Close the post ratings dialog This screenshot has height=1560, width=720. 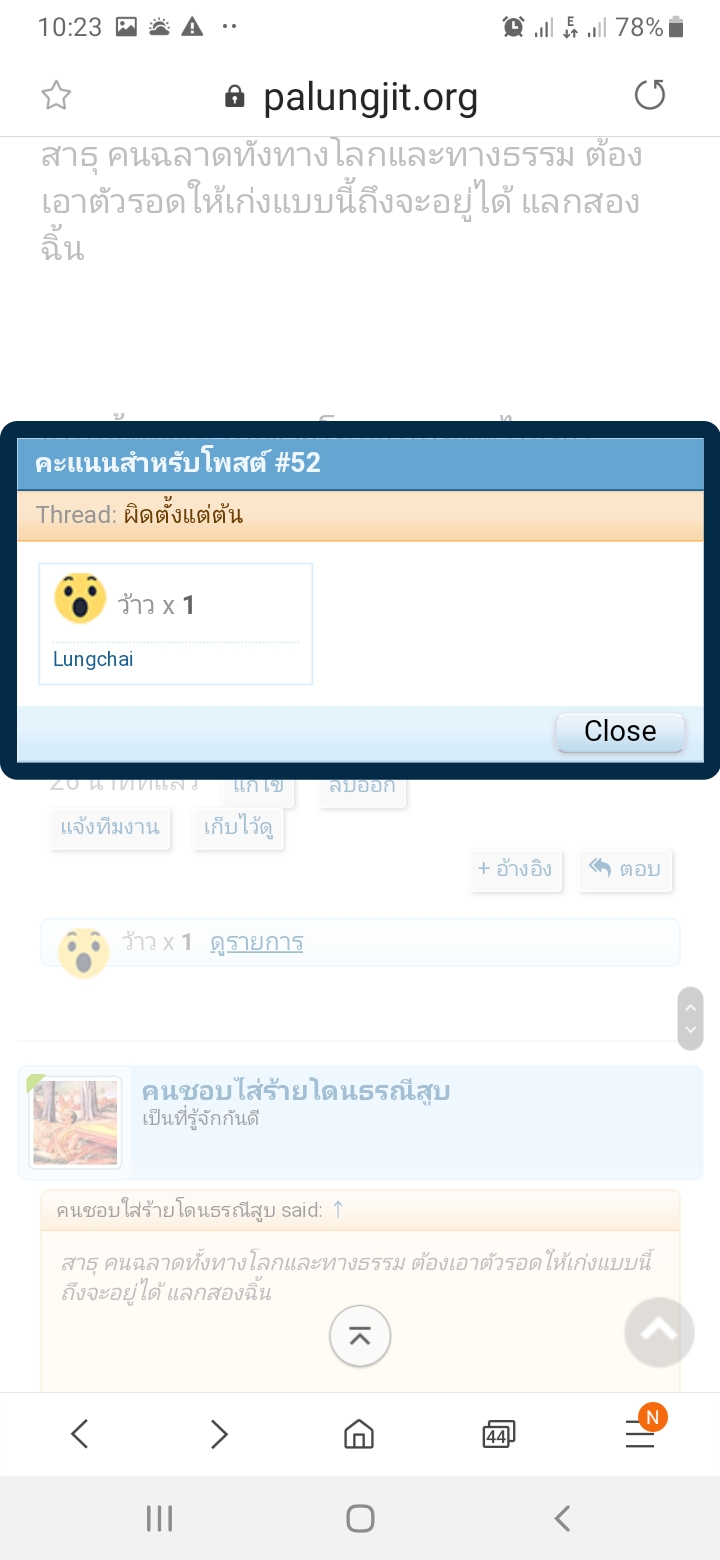(x=620, y=731)
